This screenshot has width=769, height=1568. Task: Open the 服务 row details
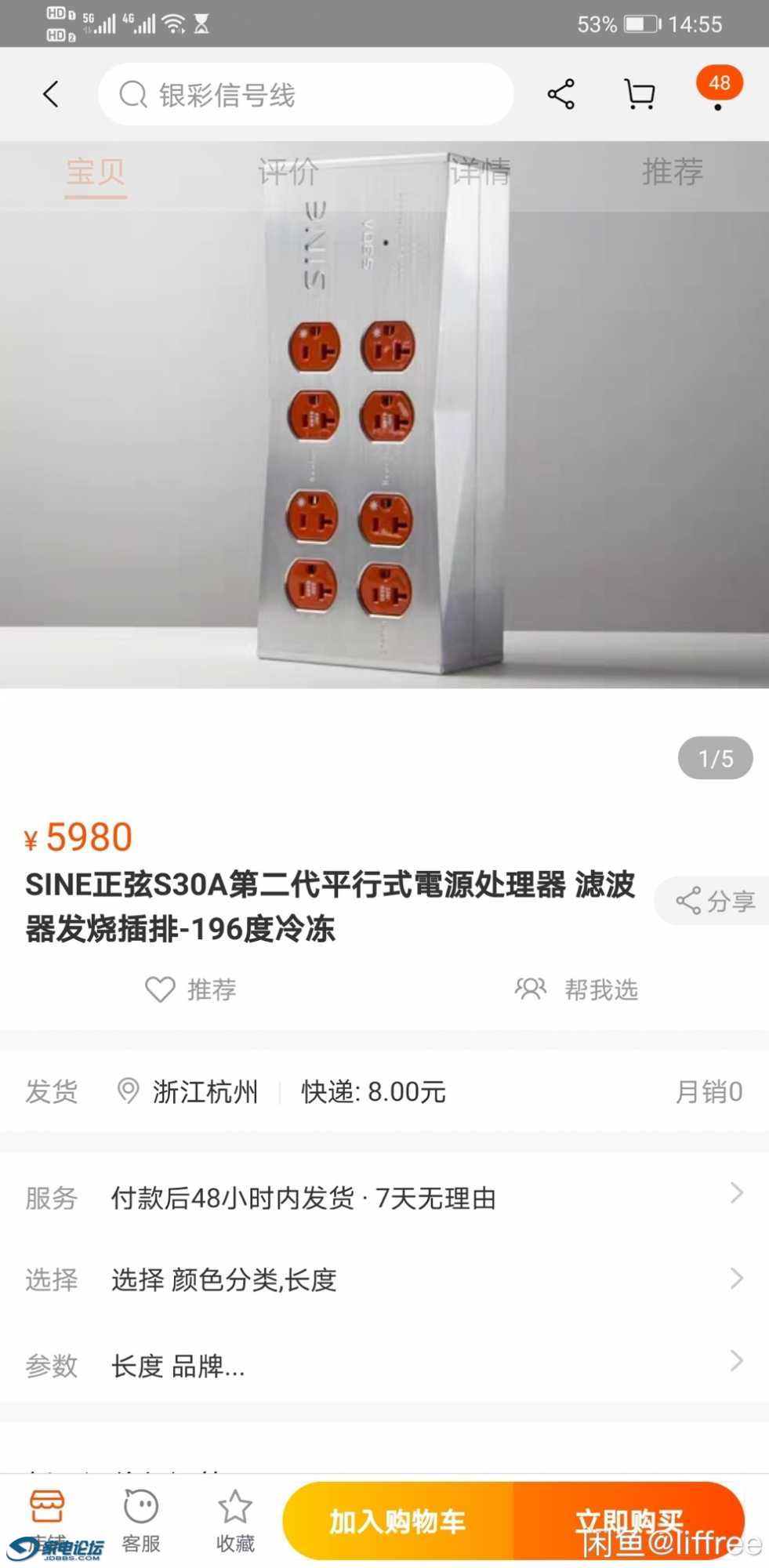pos(384,1198)
